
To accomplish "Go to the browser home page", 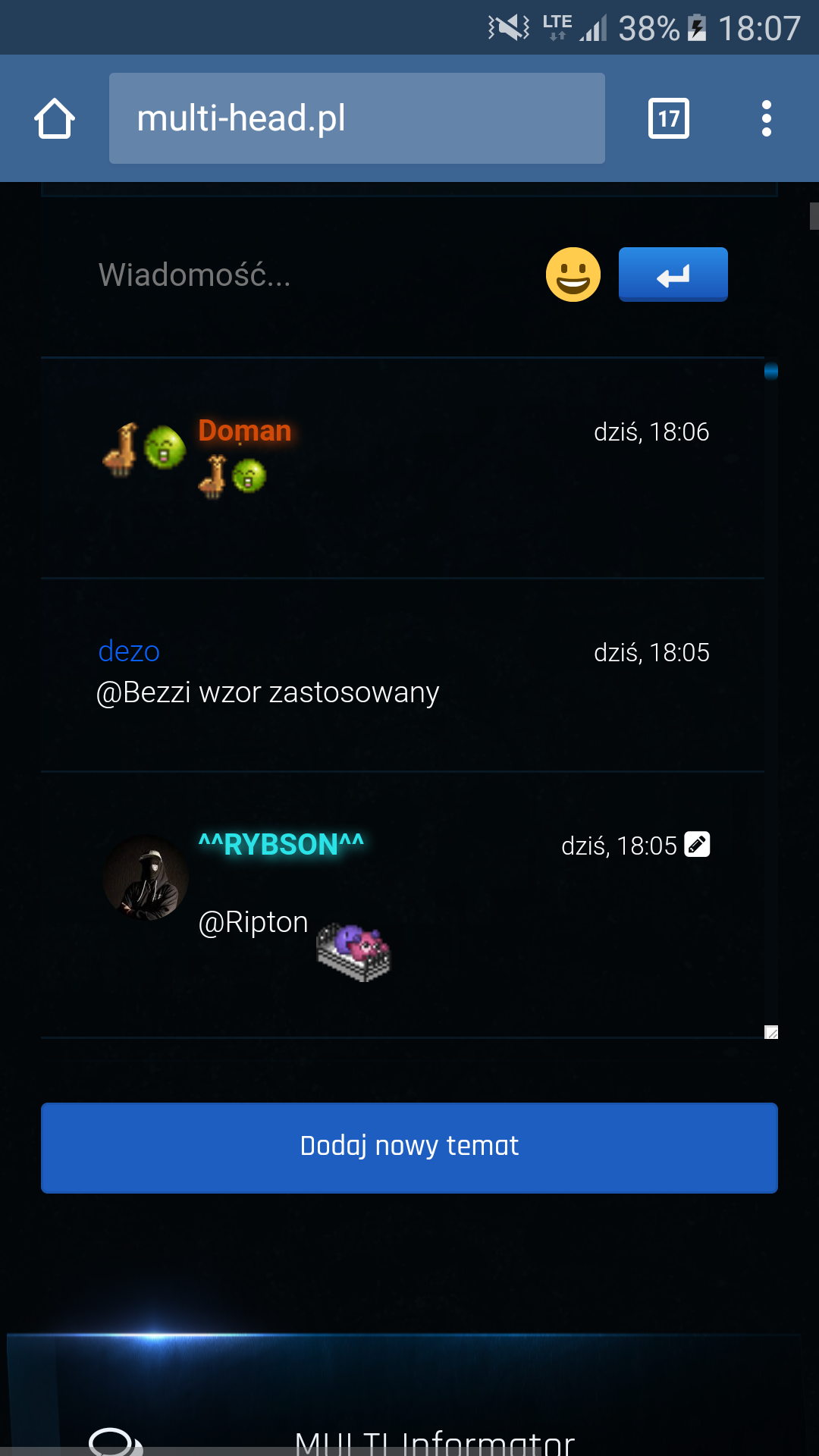I will point(55,118).
